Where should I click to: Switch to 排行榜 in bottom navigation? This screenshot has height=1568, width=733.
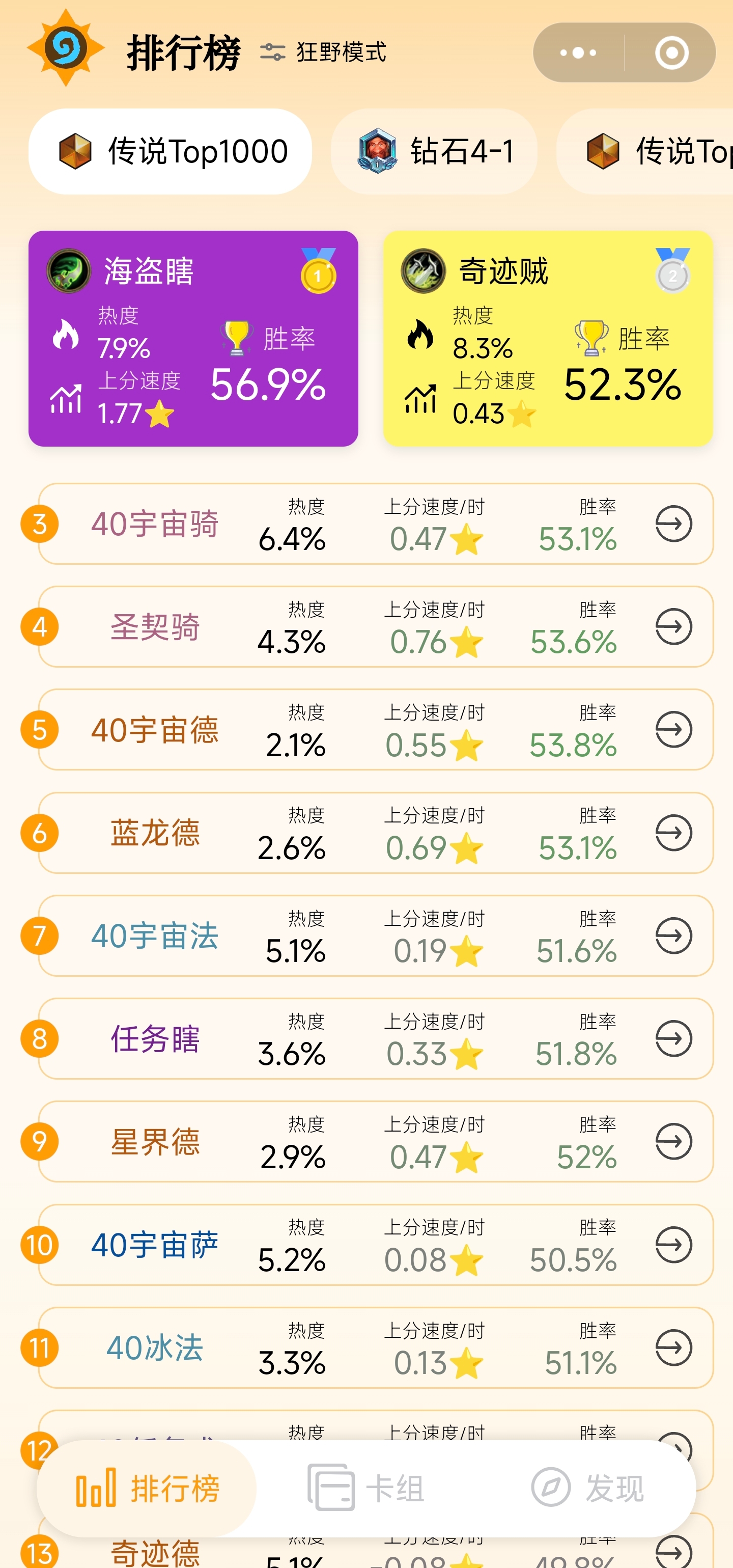pyautogui.click(x=148, y=1487)
